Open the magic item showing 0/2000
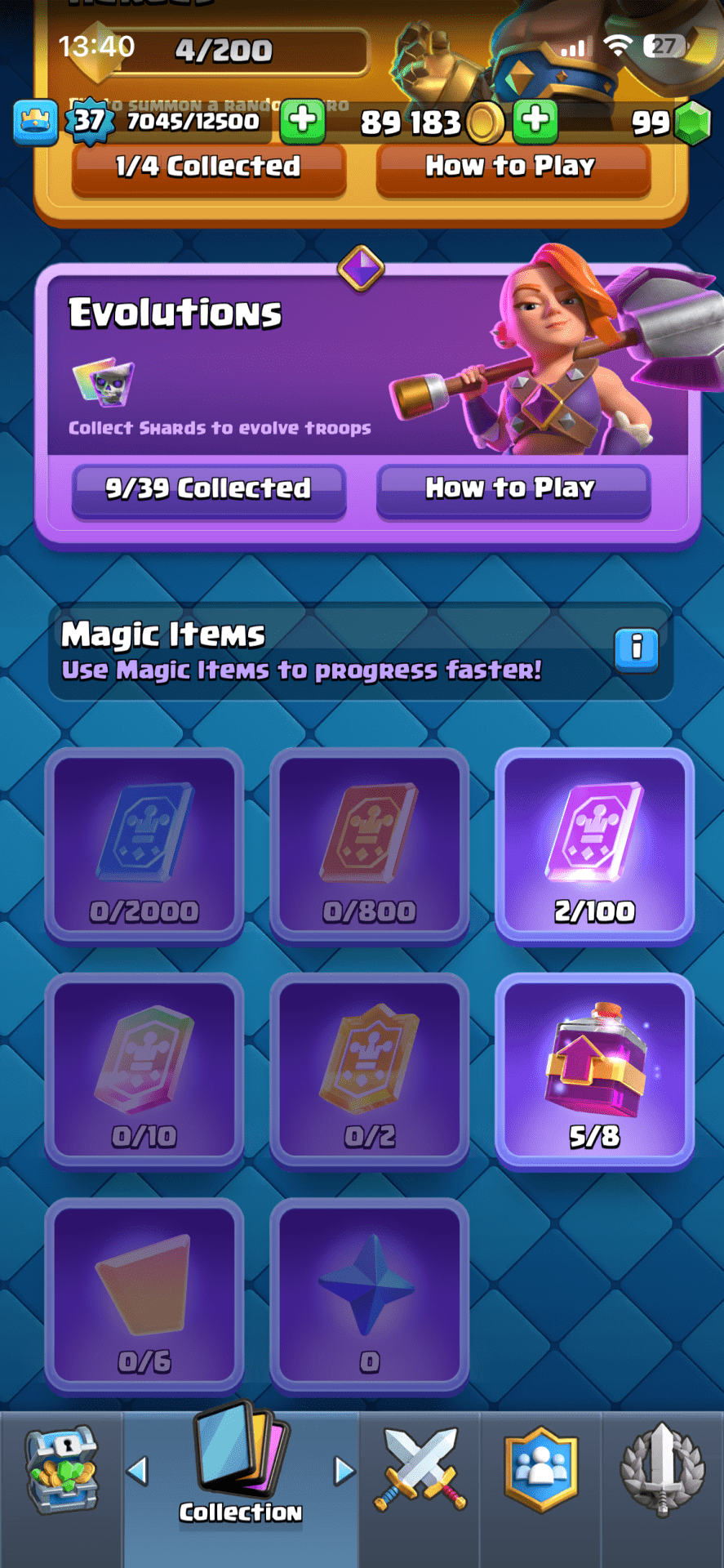This screenshot has width=724, height=1568. [x=144, y=846]
